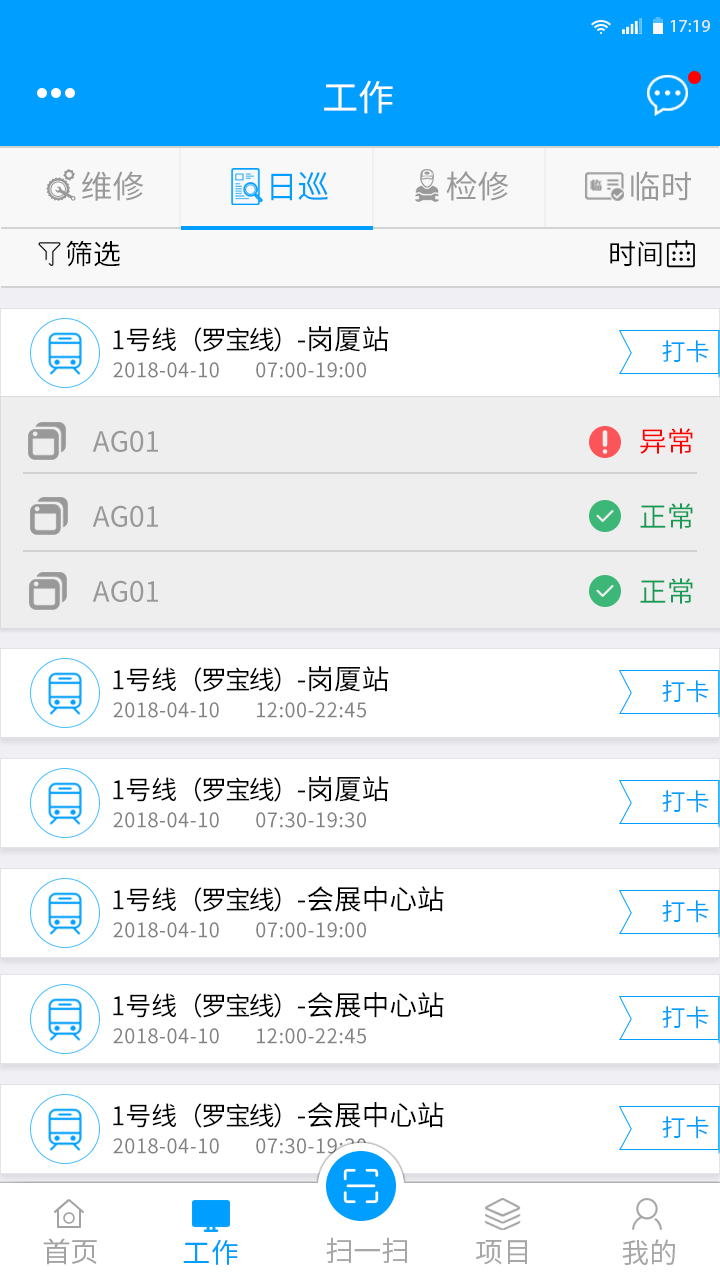The width and height of the screenshot is (720, 1280).
Task: Expand the 会展中心站 07:00-19:00 entry
Action: click(x=300, y=912)
